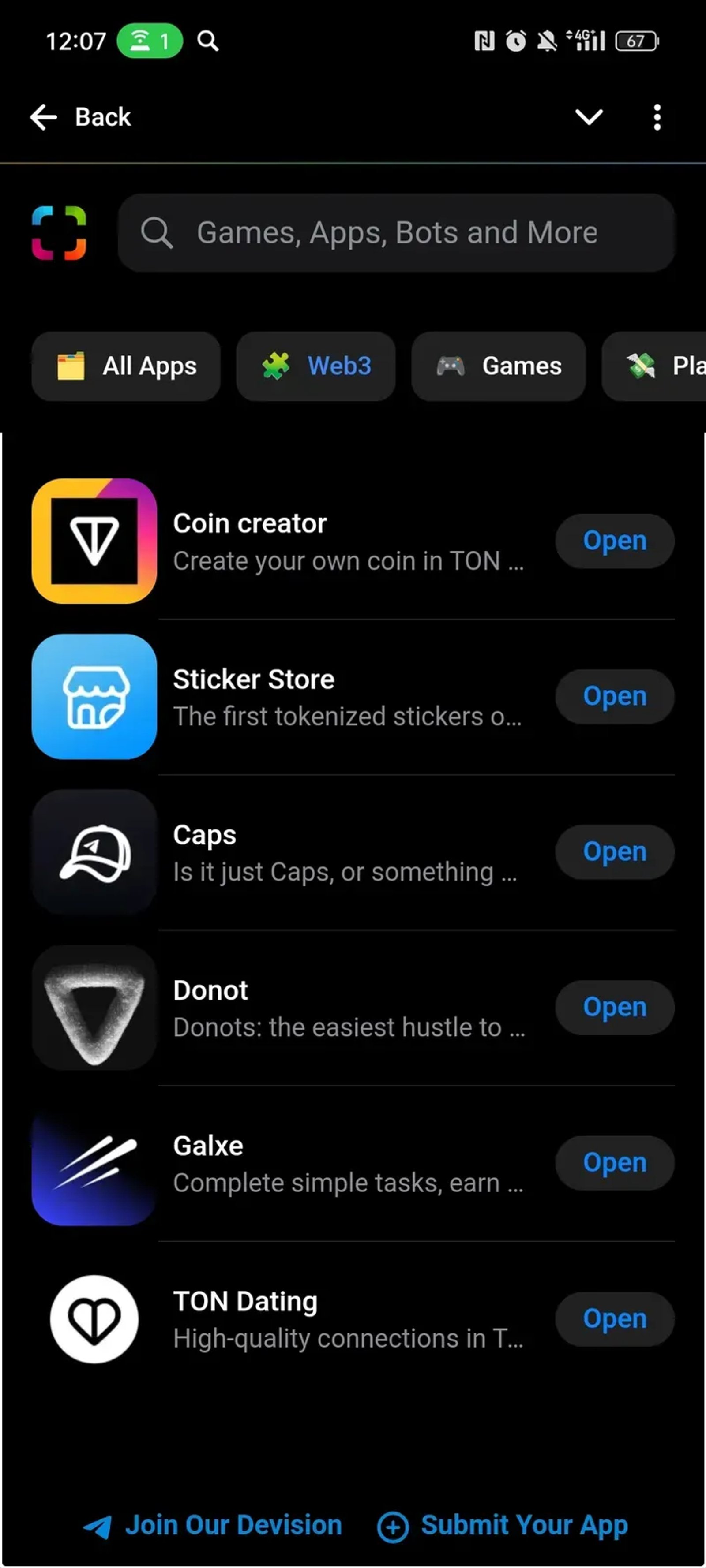Screen dimensions: 706x1568
Task: Tap the magnifying glass in the status bar
Action: pyautogui.click(x=208, y=41)
